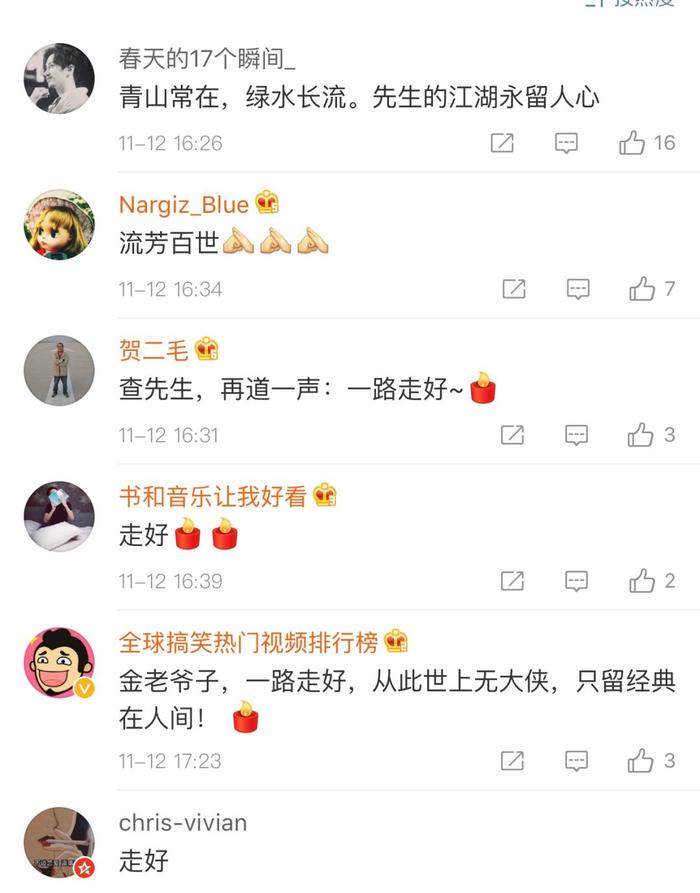
Task: Reply to 书和音乐让我好看's comment
Action: [x=576, y=581]
